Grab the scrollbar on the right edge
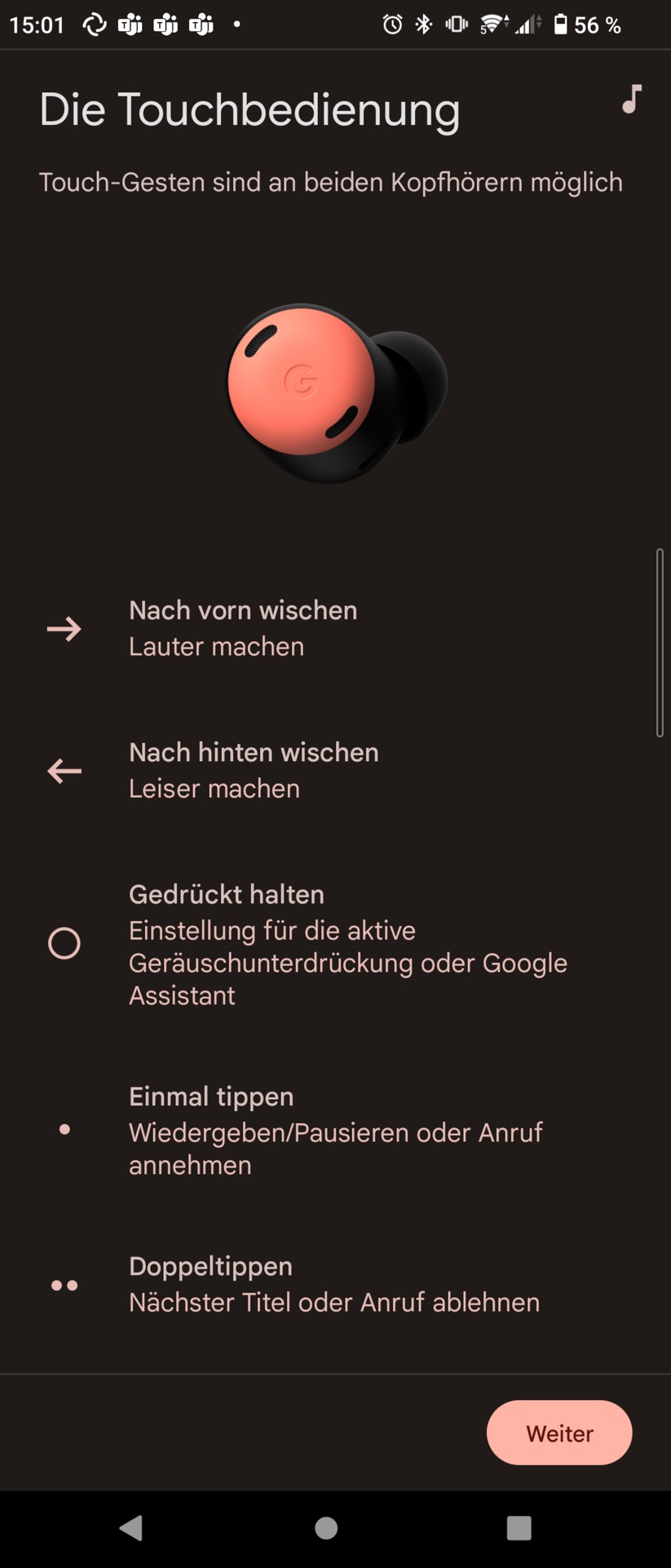This screenshot has height=1568, width=671. 660,641
